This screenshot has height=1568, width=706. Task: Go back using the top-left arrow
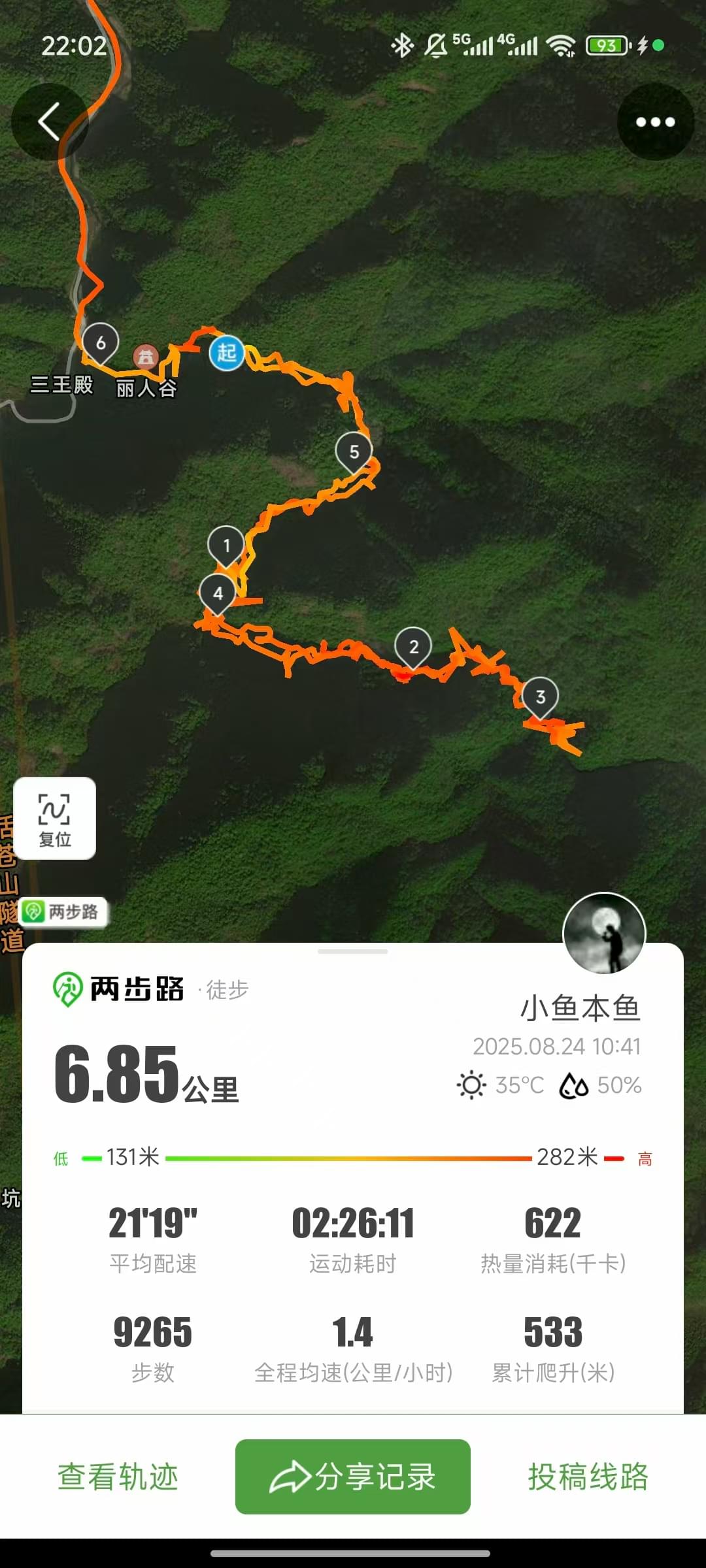tap(50, 122)
